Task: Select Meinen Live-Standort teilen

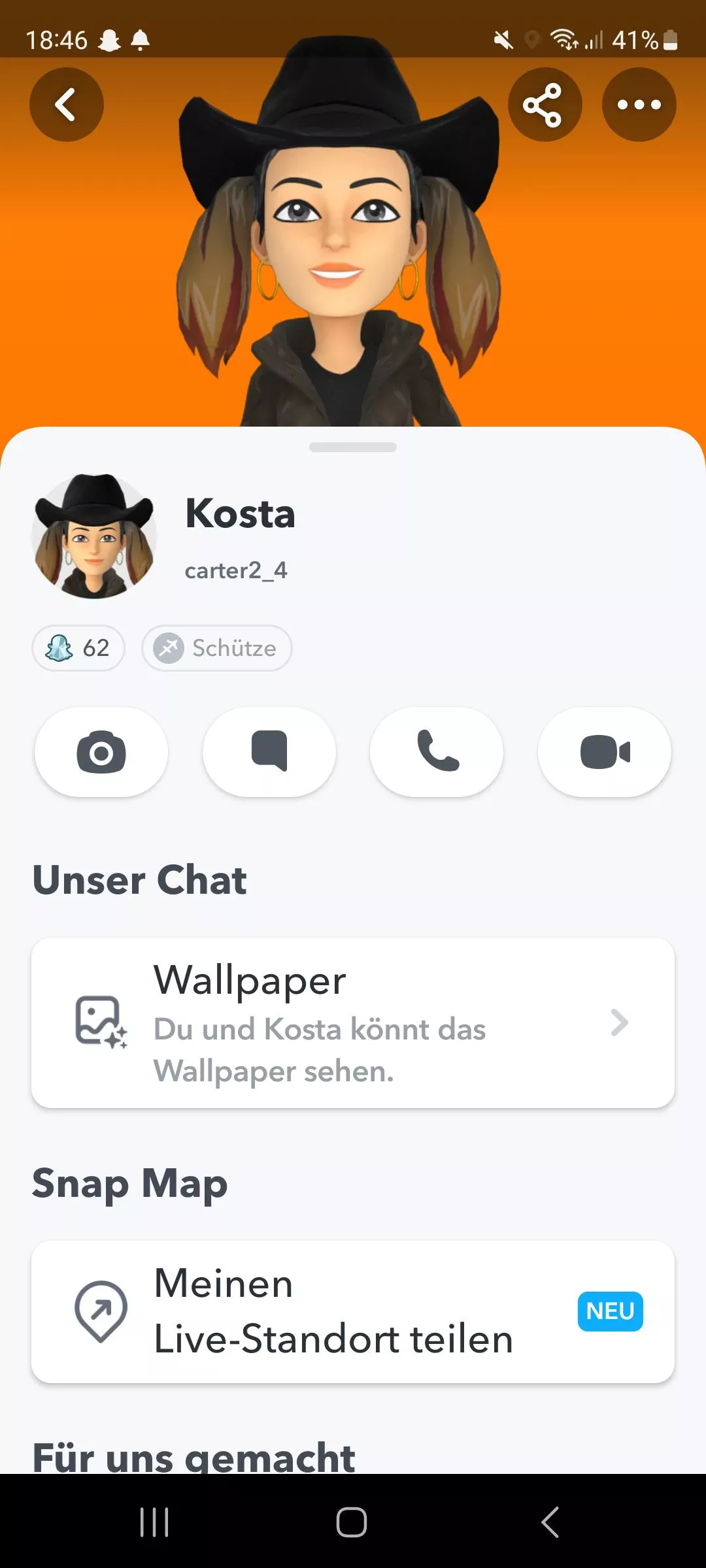Action: click(353, 1312)
